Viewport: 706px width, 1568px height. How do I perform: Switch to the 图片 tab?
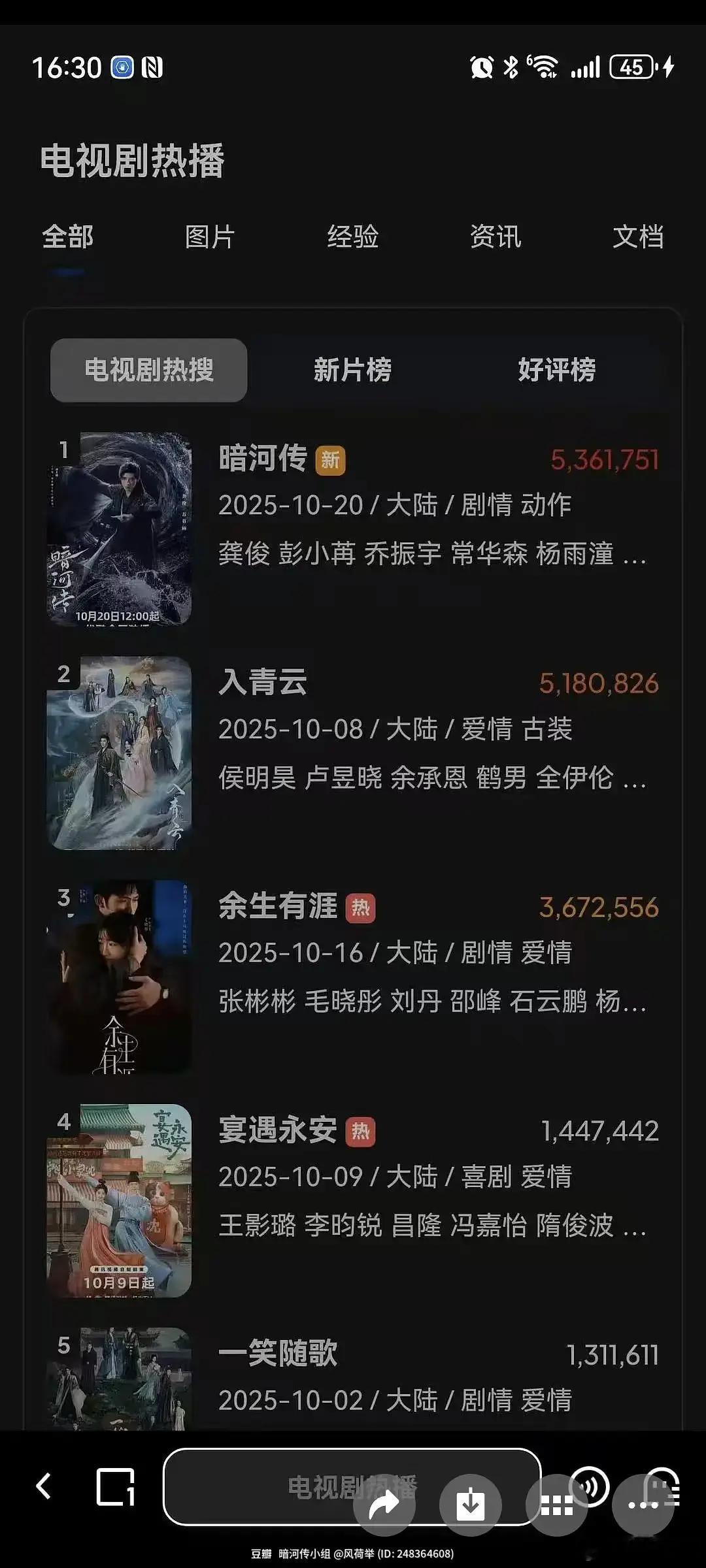click(x=209, y=237)
